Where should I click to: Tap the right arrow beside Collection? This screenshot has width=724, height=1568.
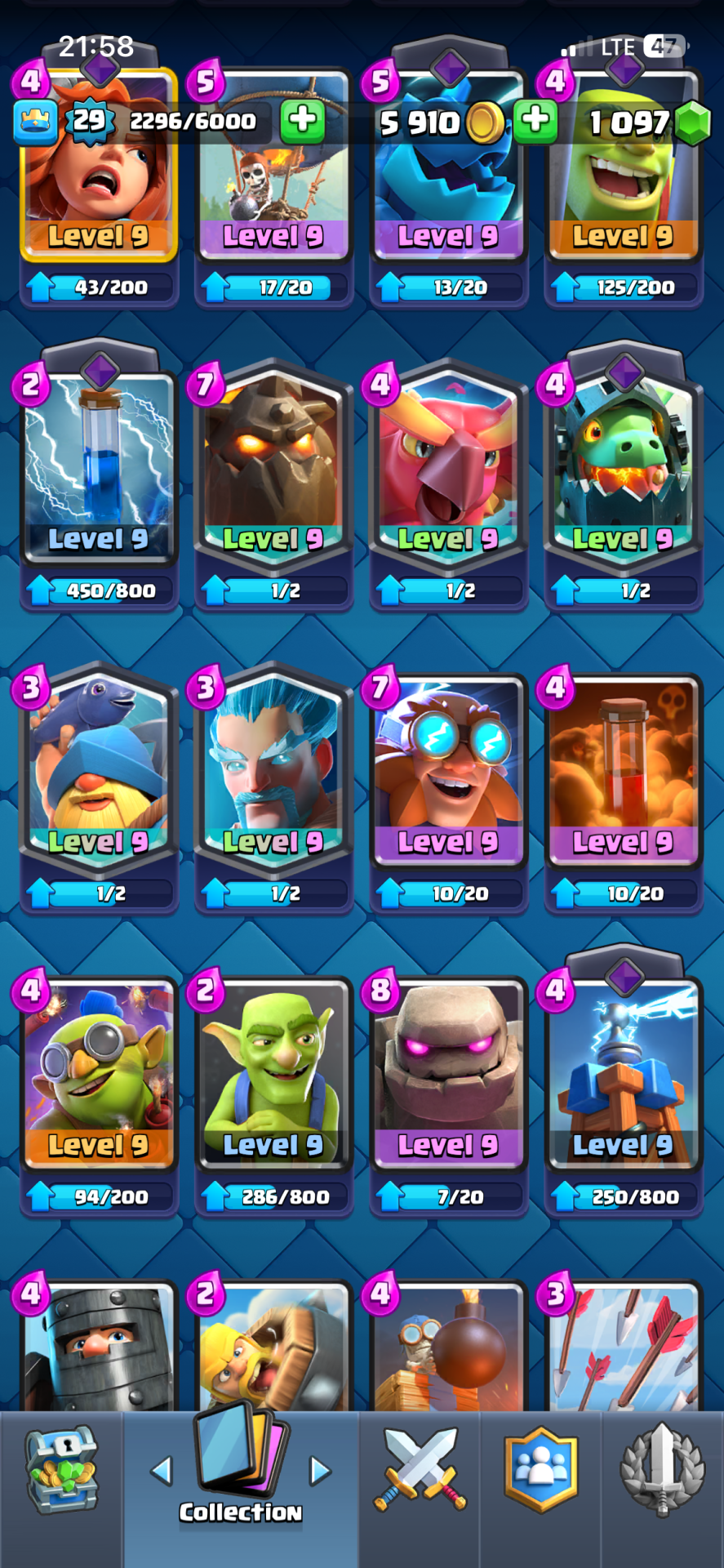pos(320,1472)
